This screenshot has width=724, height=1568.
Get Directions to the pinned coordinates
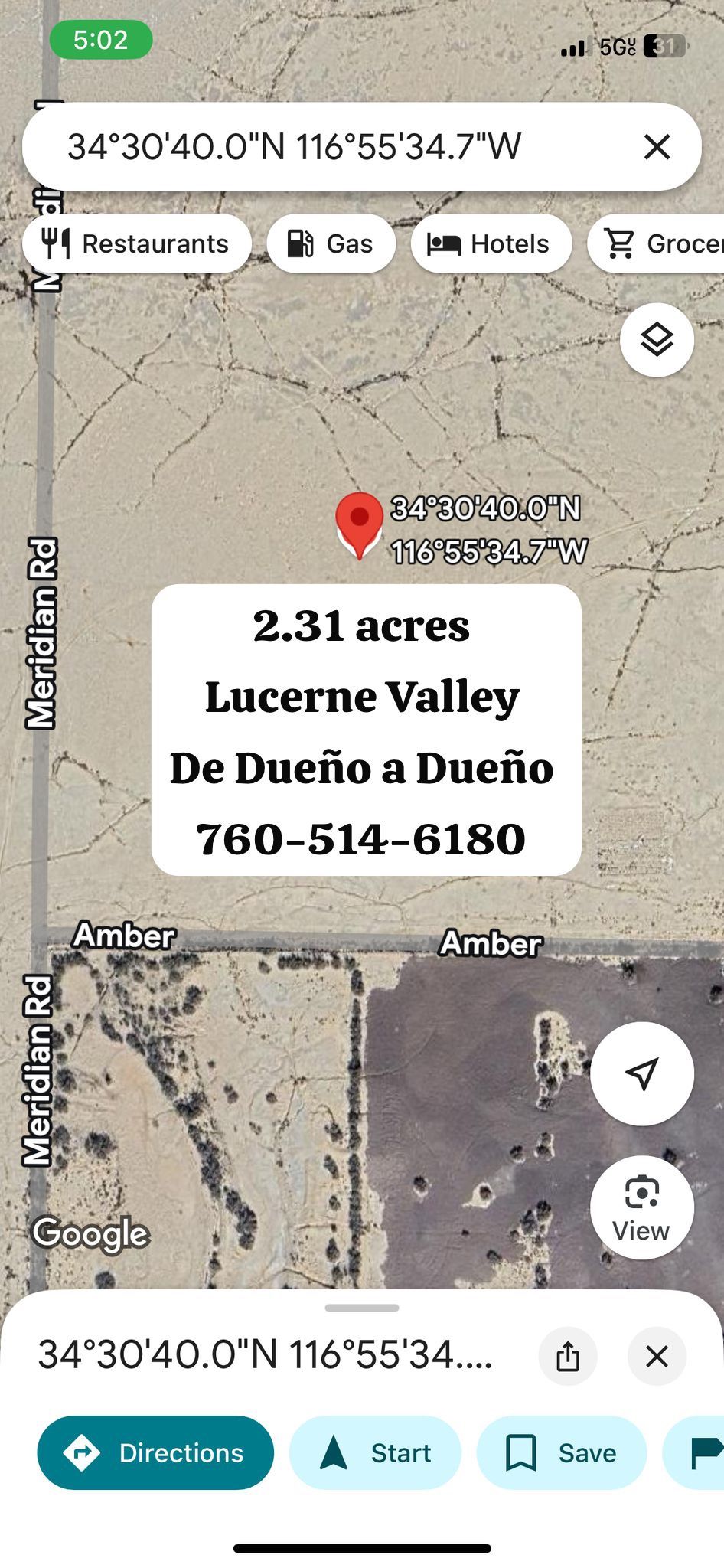[x=155, y=1452]
